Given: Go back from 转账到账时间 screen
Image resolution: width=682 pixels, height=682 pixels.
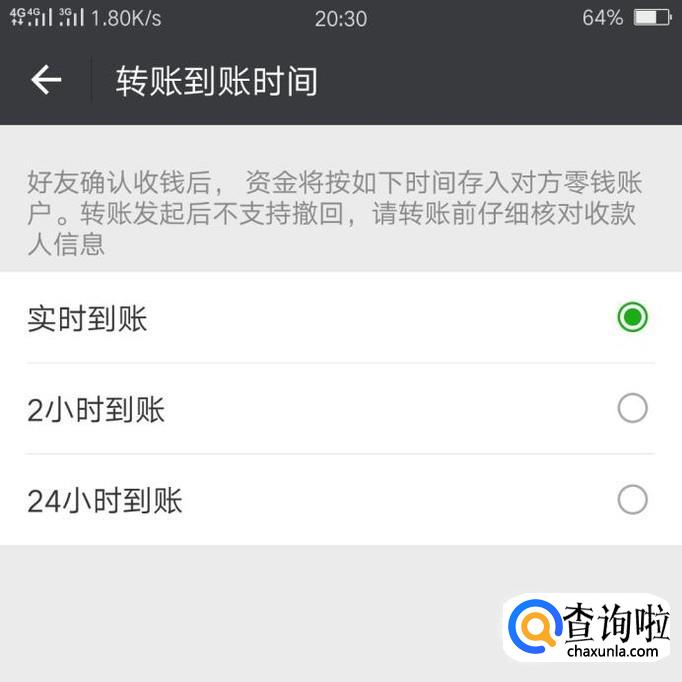Looking at the screenshot, I should (x=46, y=80).
